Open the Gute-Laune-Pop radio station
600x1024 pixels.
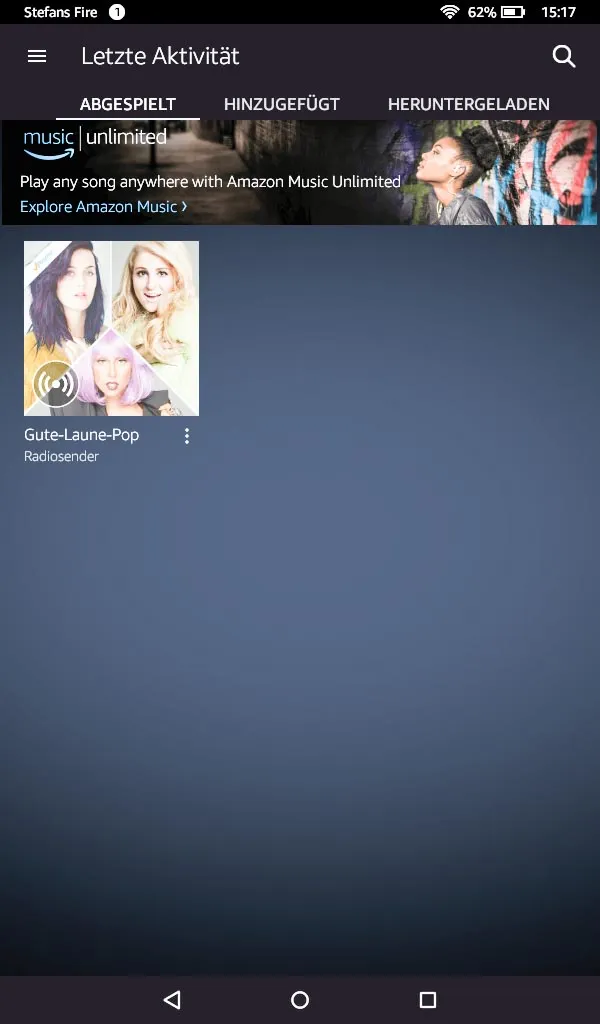[x=111, y=328]
